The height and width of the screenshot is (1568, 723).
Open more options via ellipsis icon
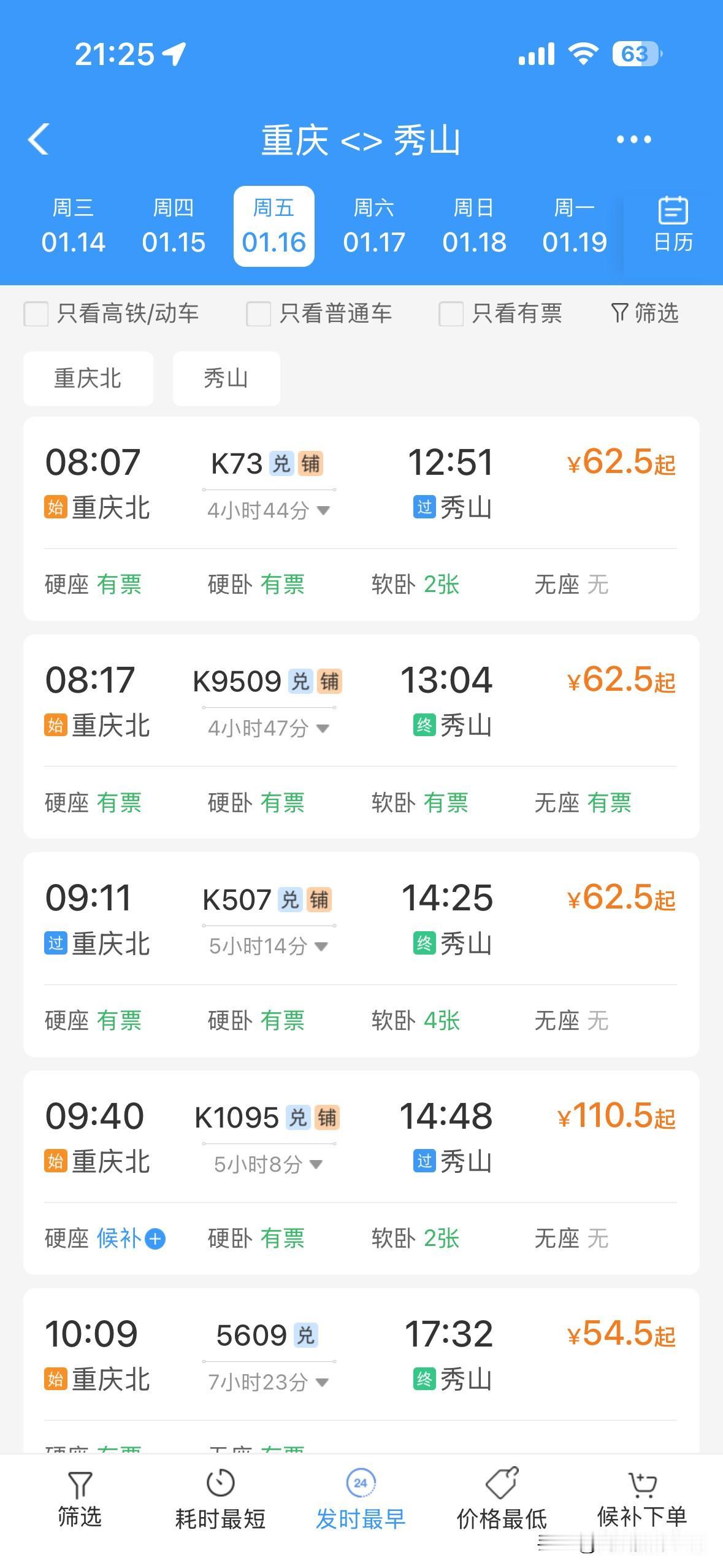point(634,140)
